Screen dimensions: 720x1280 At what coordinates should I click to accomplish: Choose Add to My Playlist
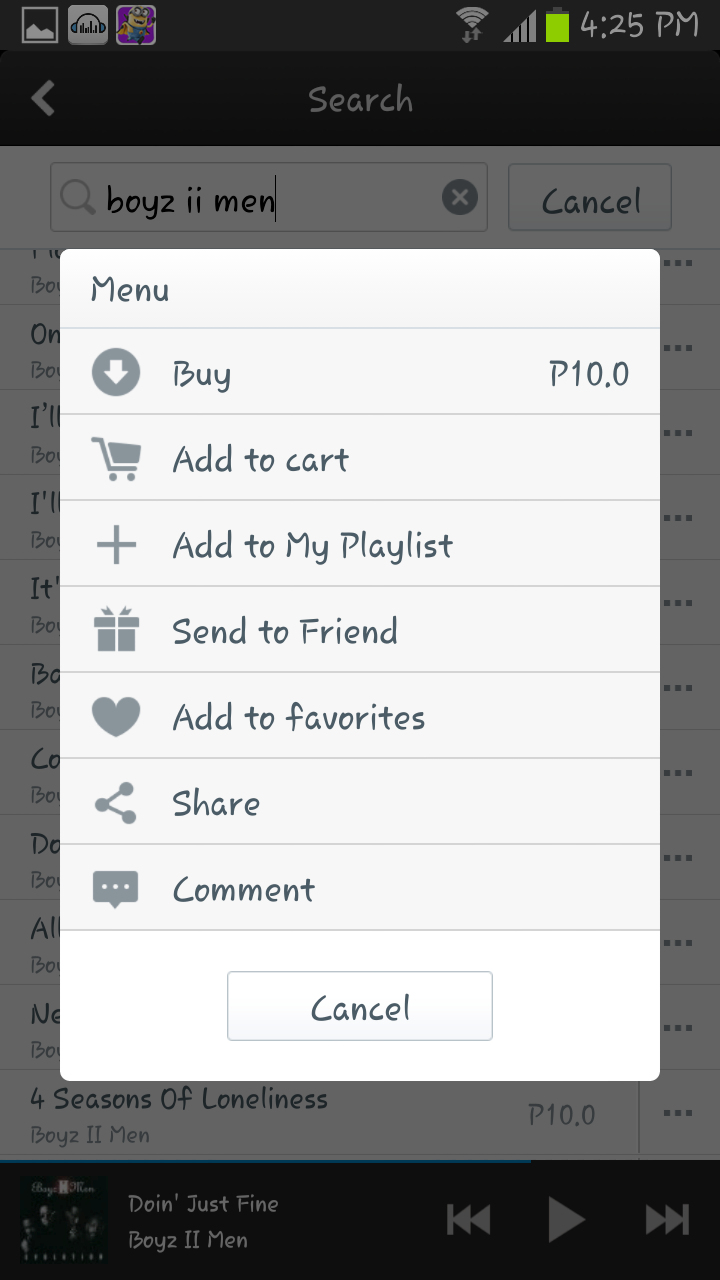point(360,545)
